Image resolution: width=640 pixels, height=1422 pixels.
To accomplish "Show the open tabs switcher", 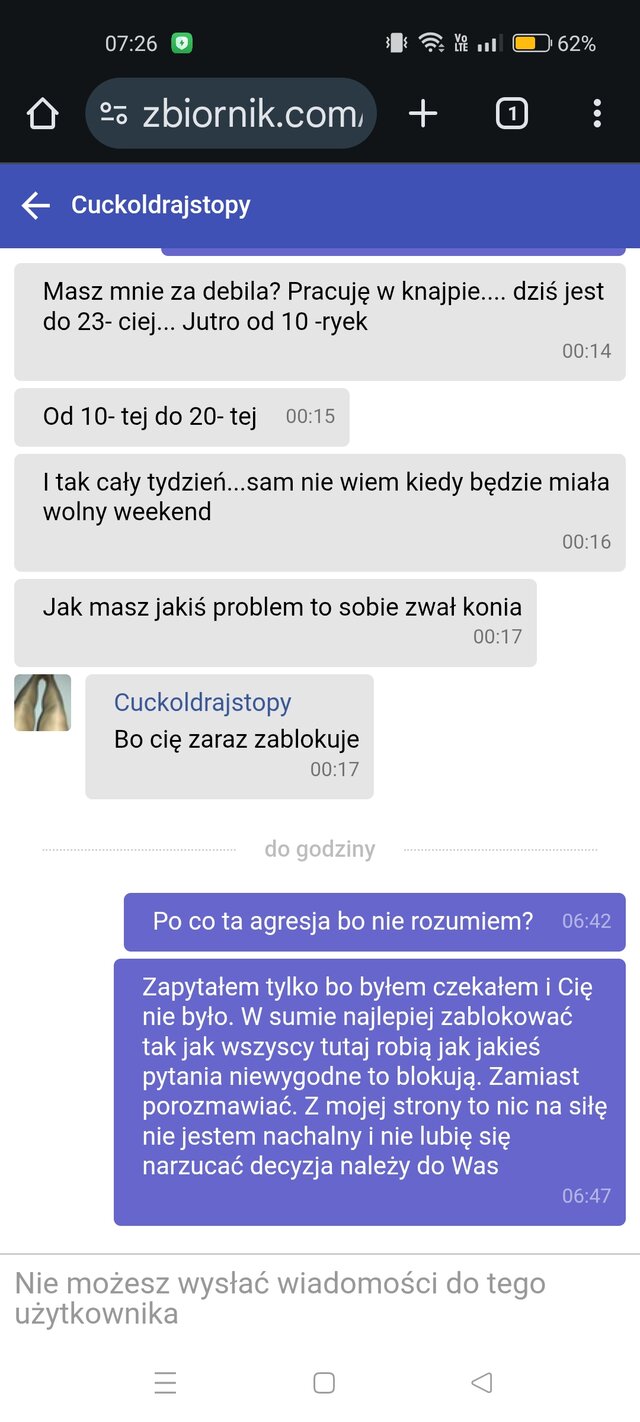I will coord(512,114).
